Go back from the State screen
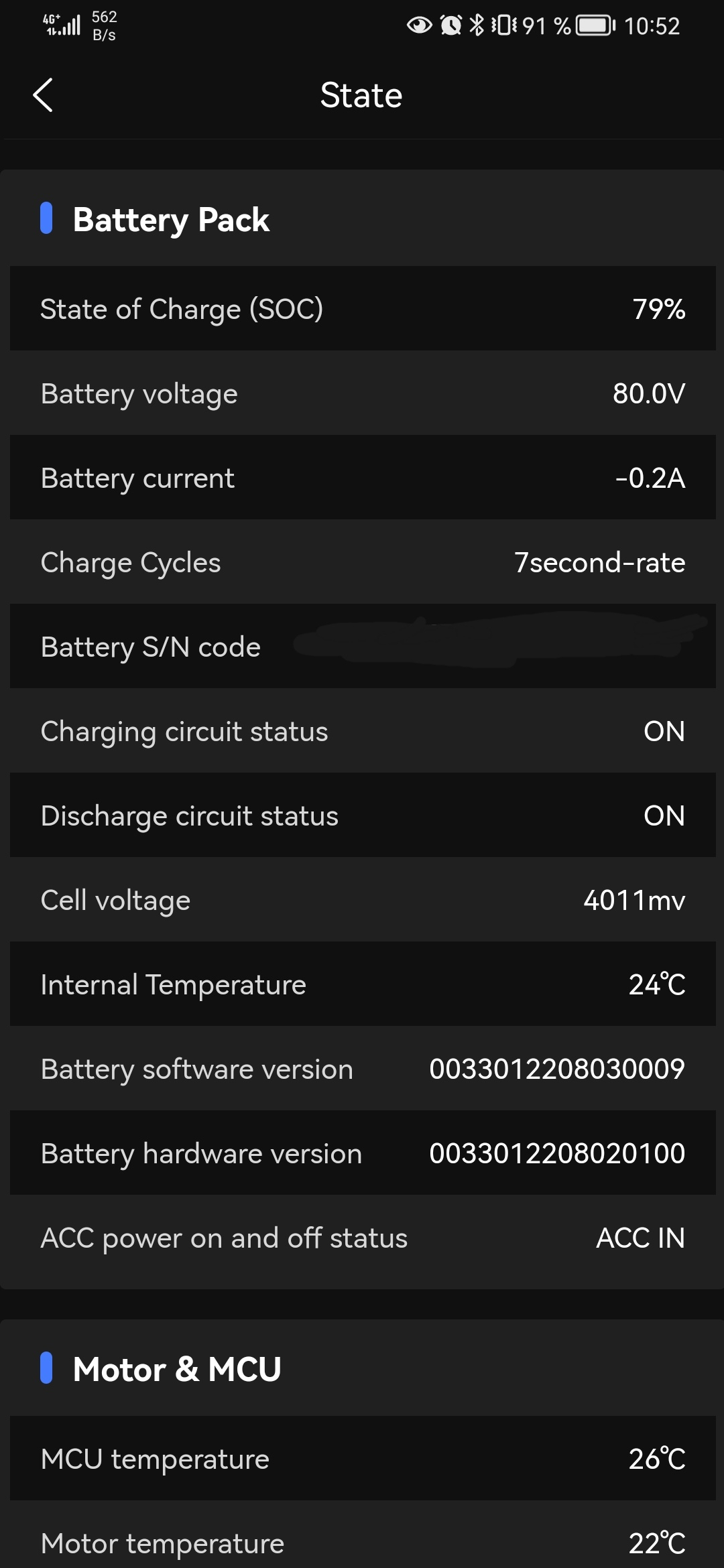724x1568 pixels. (x=43, y=95)
